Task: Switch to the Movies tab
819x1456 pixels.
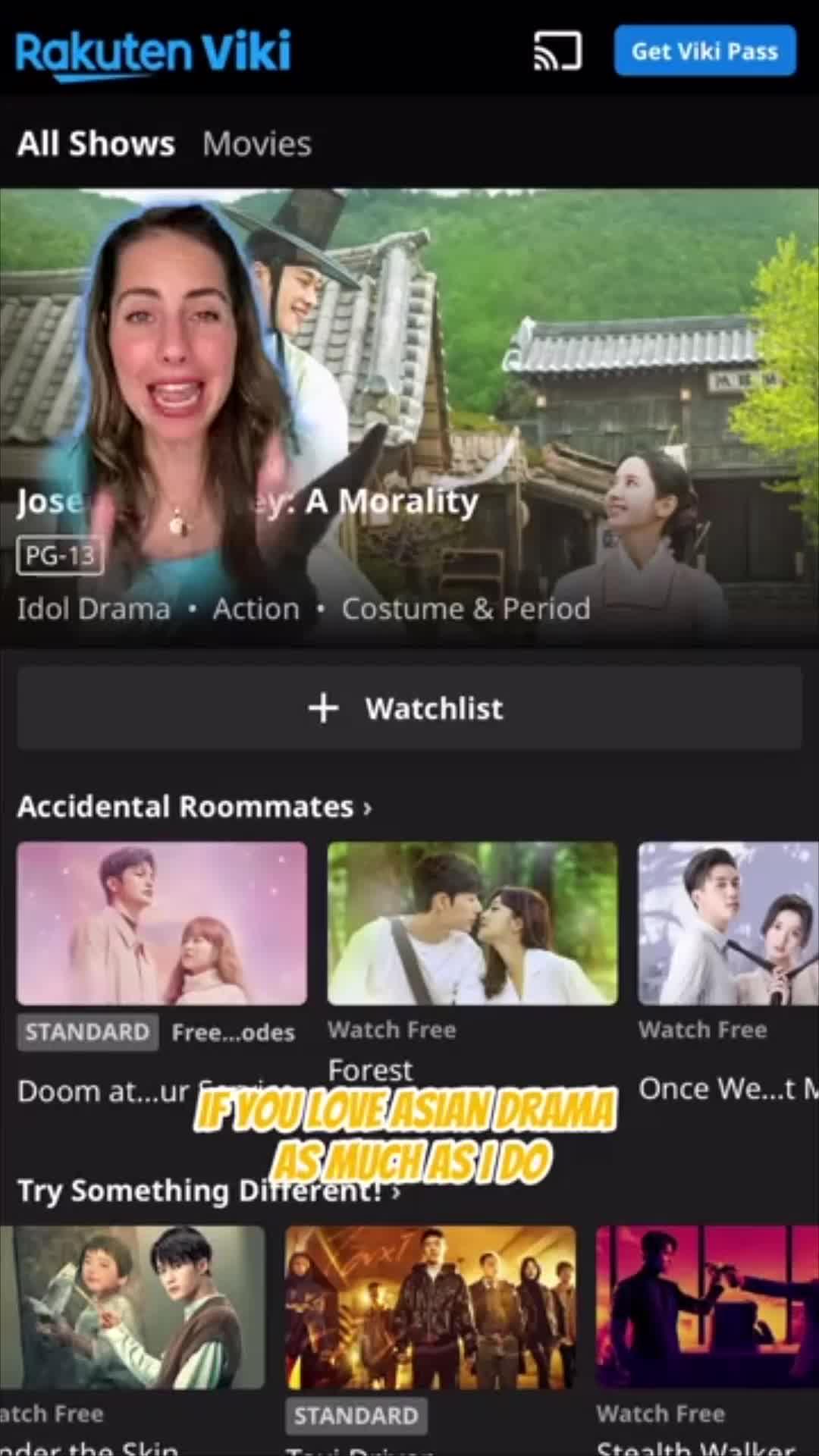Action: pos(256,144)
